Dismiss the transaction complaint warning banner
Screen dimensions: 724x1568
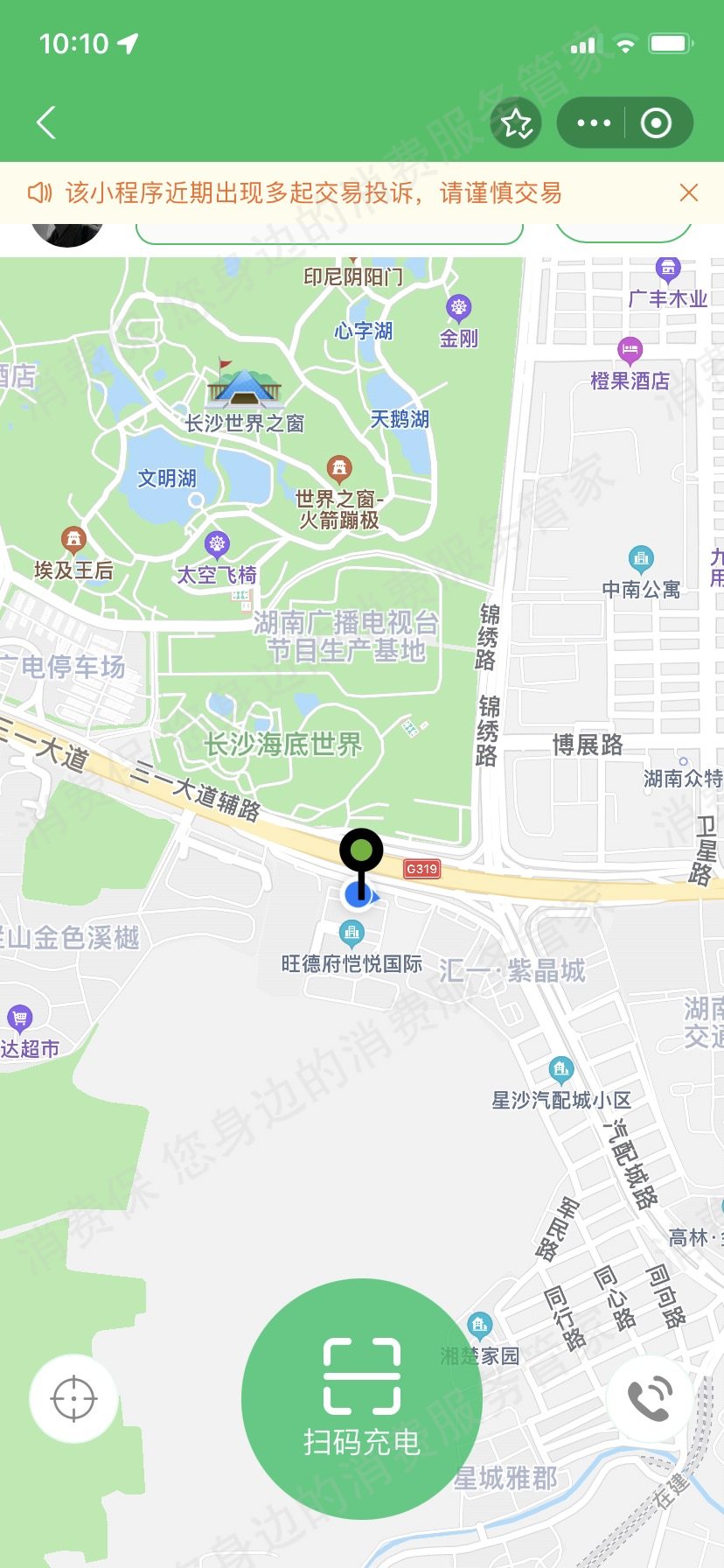pos(689,192)
